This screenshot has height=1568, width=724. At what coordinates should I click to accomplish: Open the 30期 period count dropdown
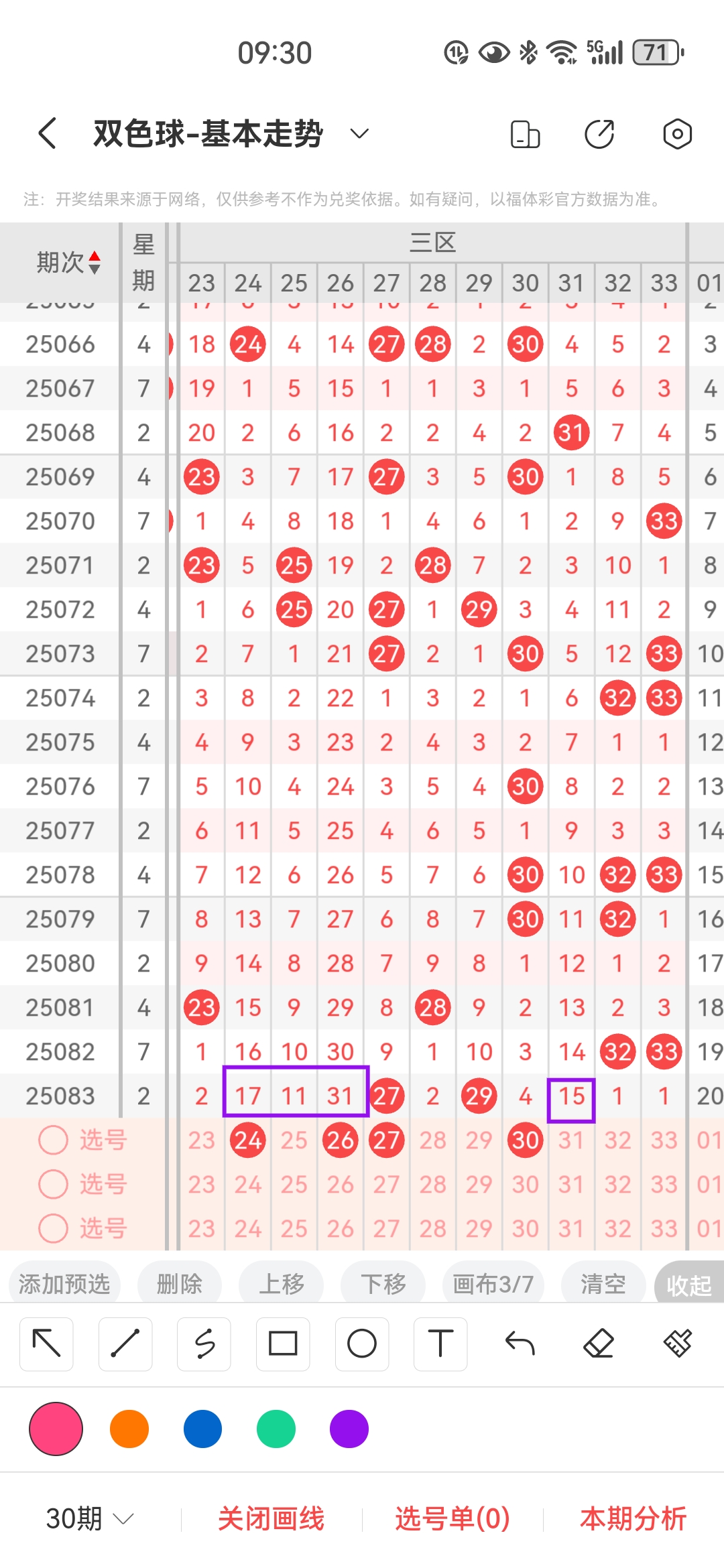(88, 1520)
